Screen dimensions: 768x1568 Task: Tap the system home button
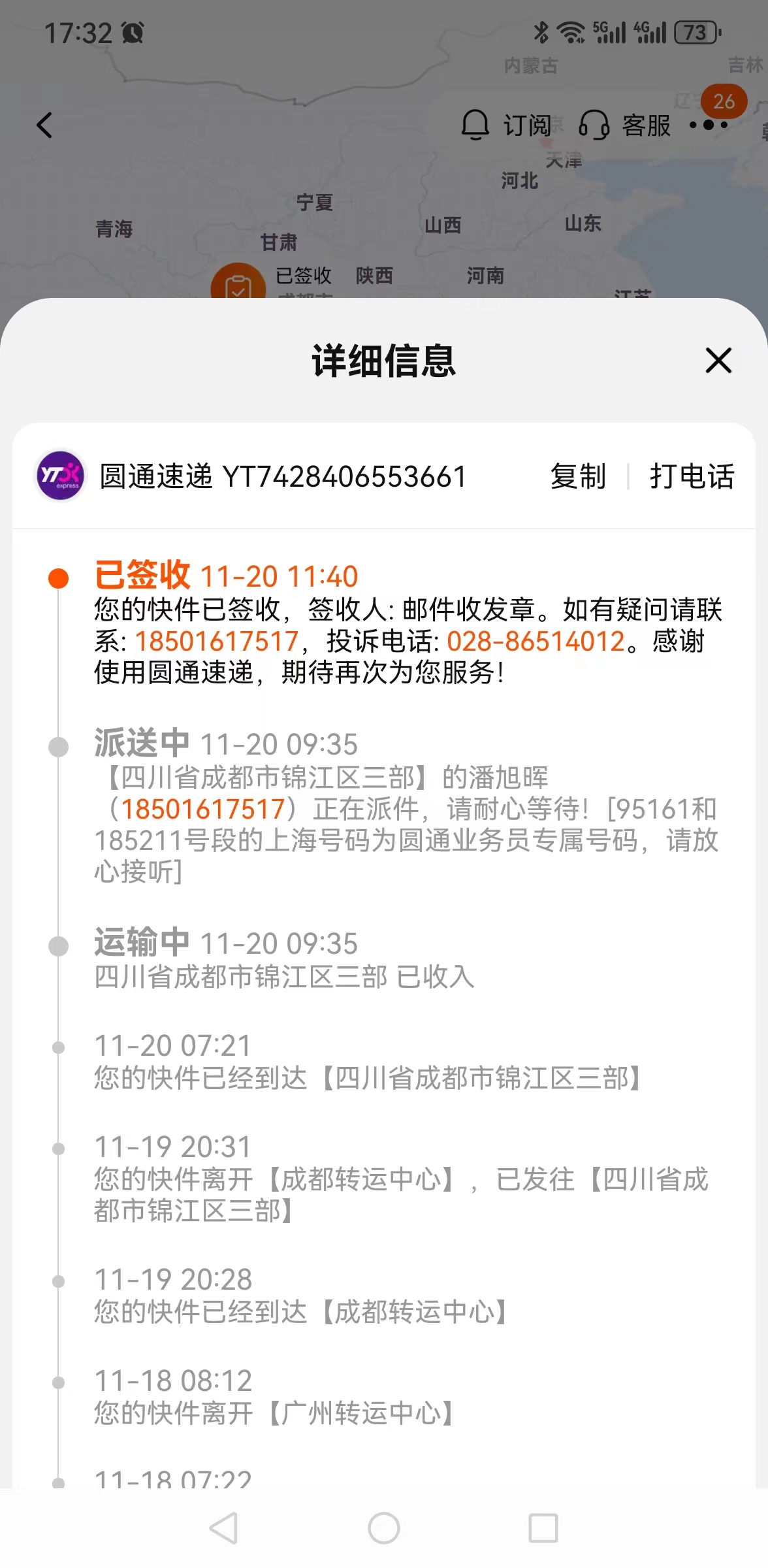[384, 1528]
